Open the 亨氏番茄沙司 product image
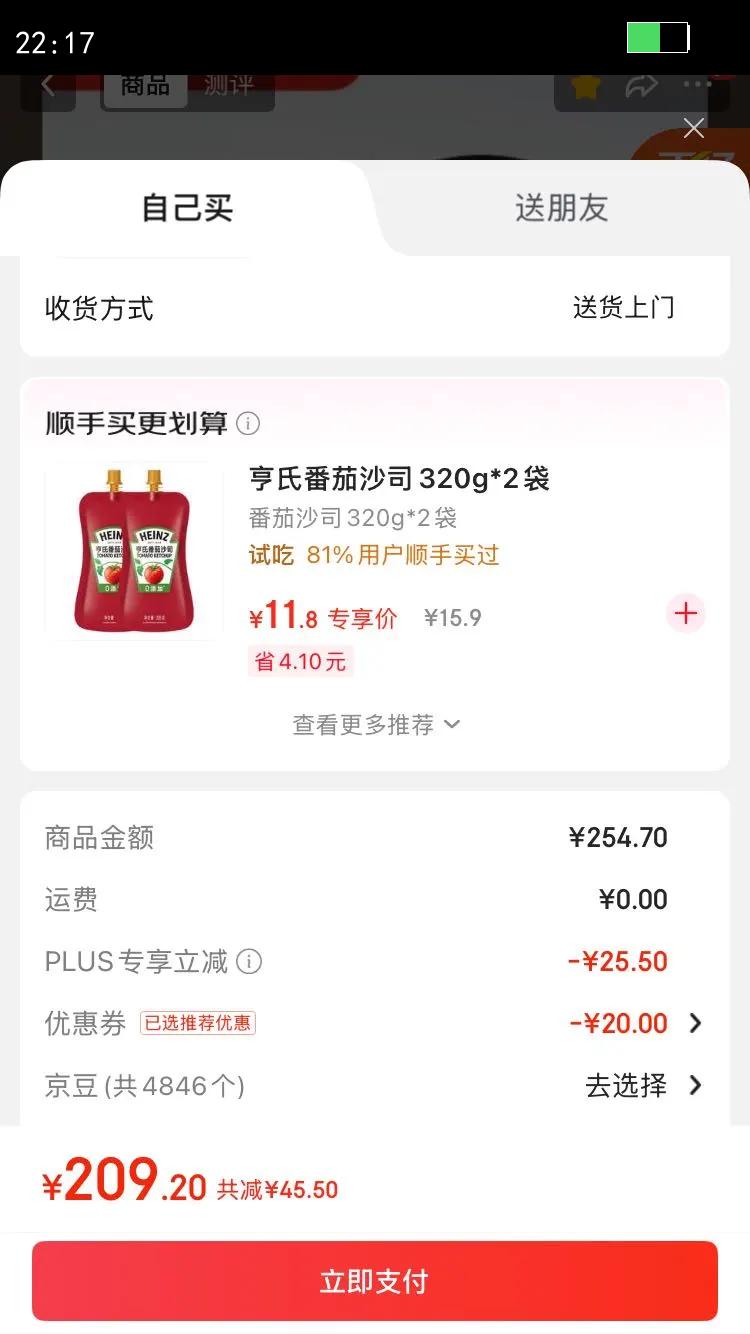The height and width of the screenshot is (1334, 750). click(134, 550)
